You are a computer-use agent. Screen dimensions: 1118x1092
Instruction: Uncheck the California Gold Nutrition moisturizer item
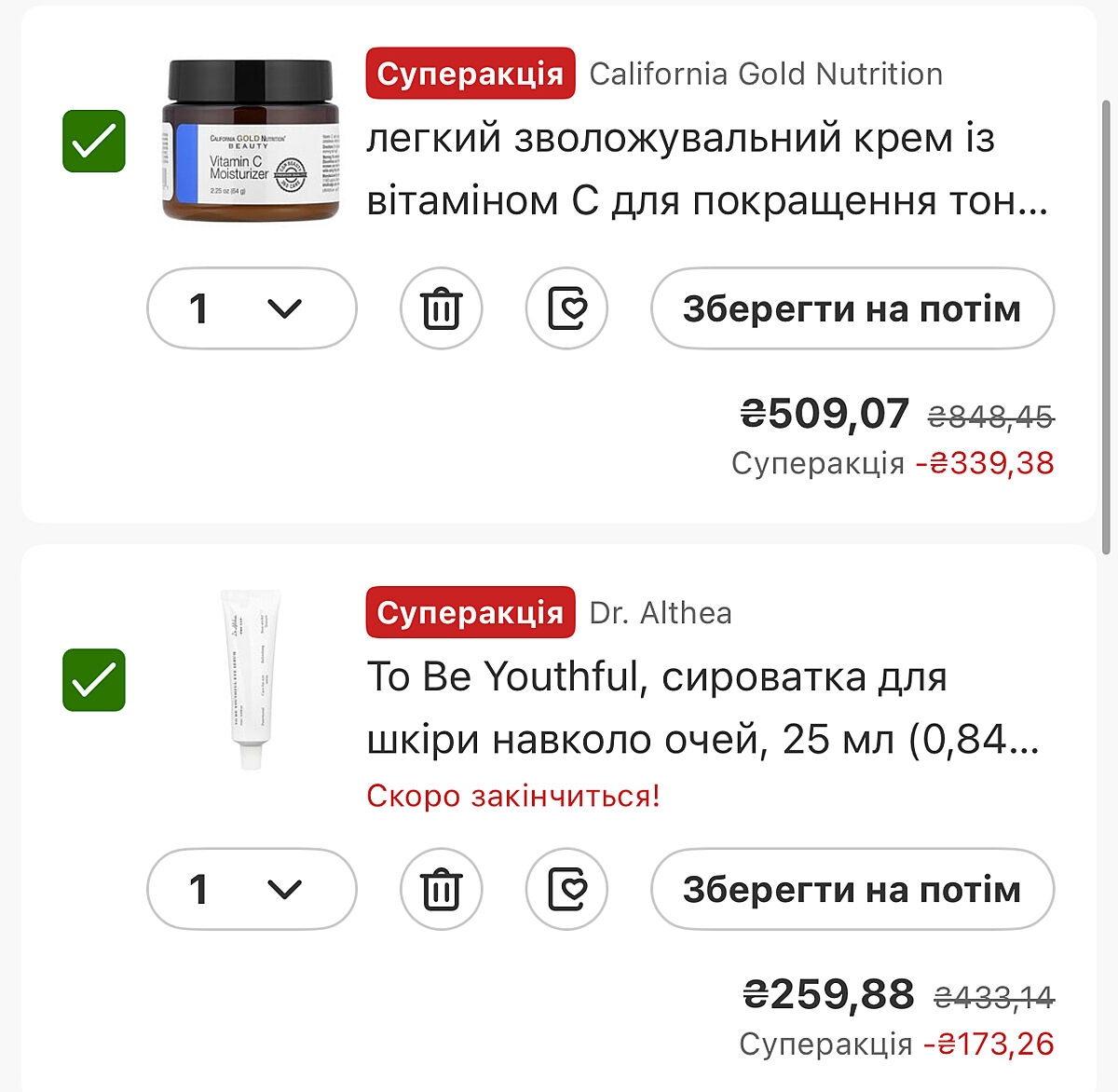click(94, 142)
